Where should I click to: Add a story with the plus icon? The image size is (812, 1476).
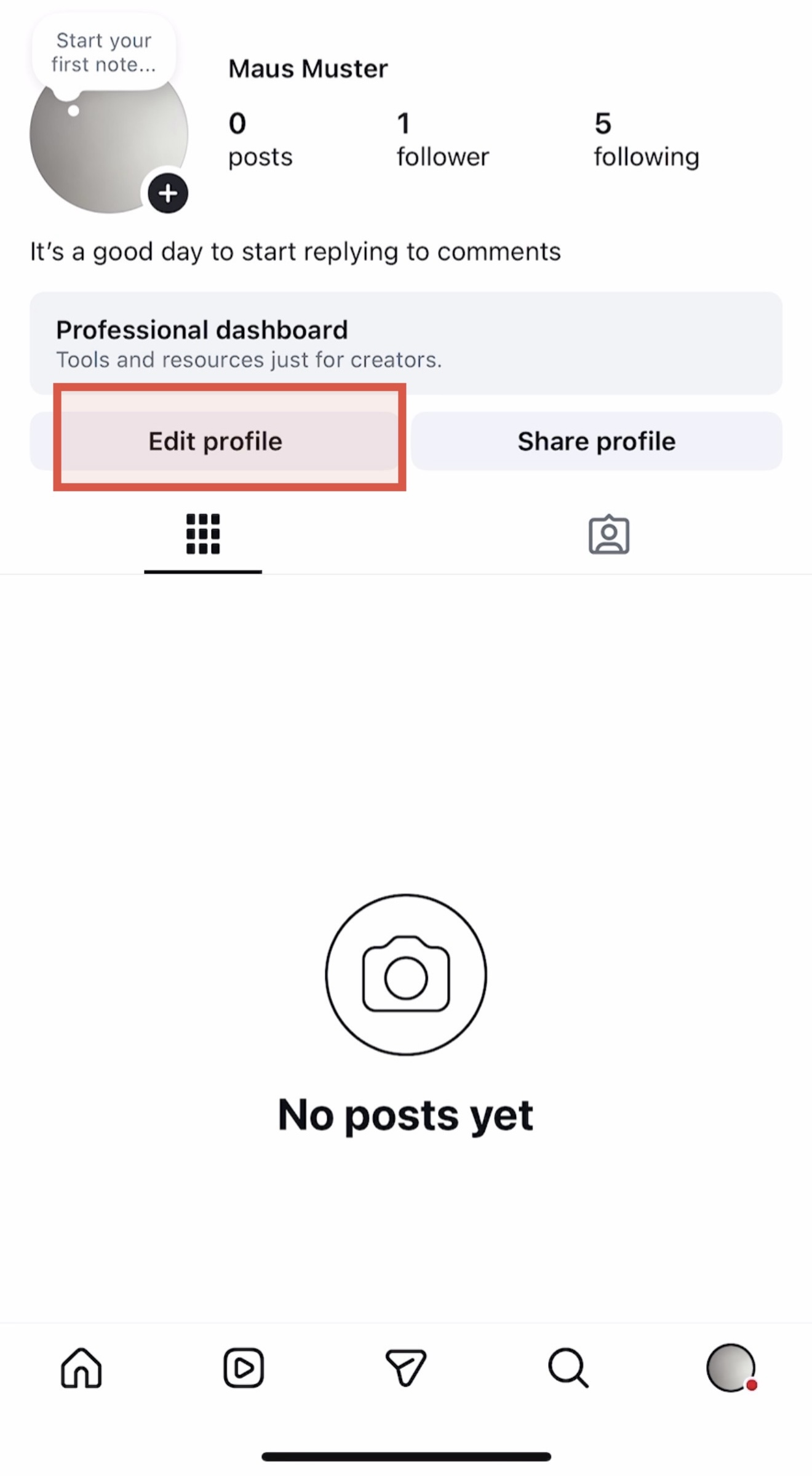click(168, 194)
